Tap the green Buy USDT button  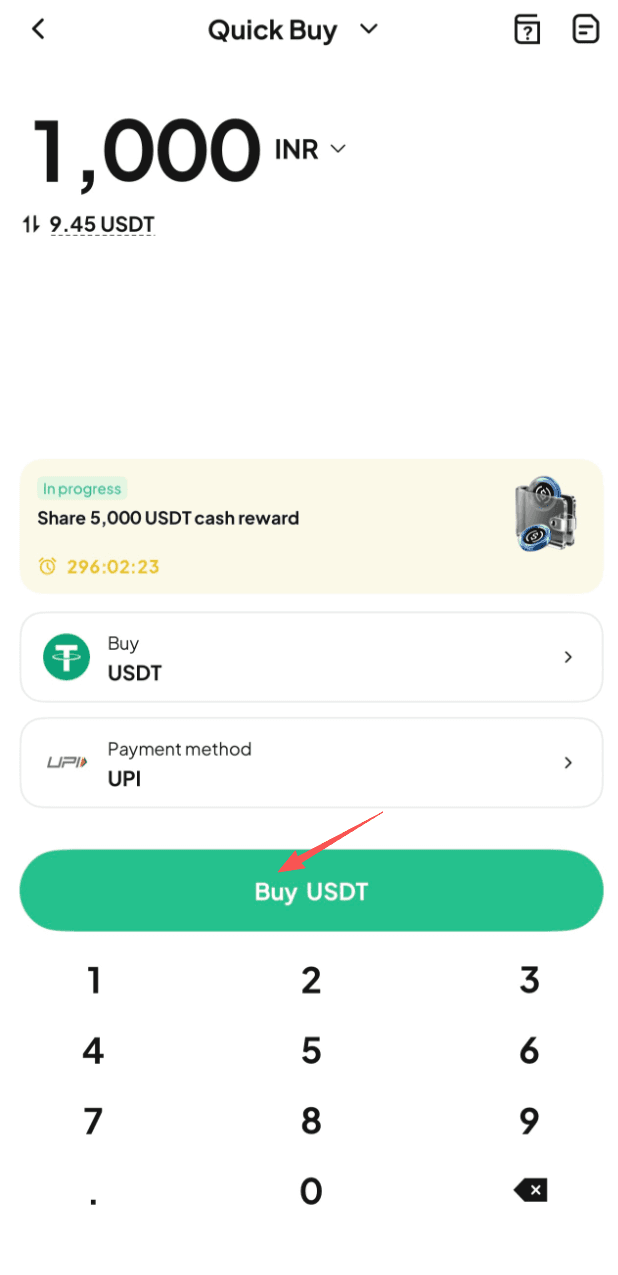(x=311, y=891)
